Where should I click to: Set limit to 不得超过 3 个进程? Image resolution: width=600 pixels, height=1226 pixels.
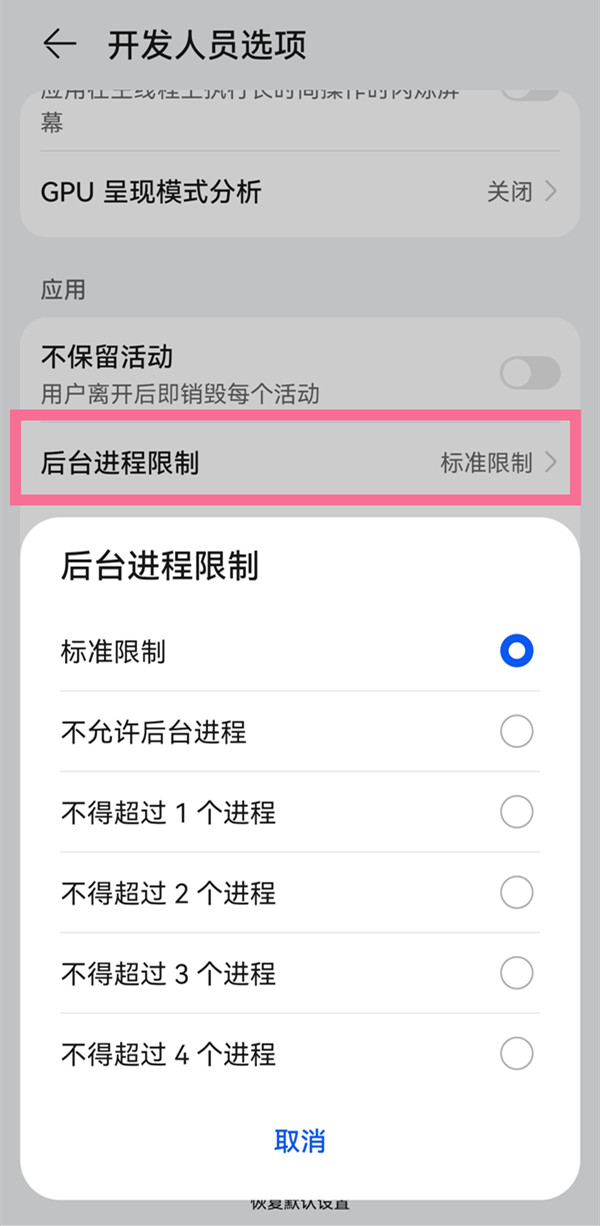point(516,973)
